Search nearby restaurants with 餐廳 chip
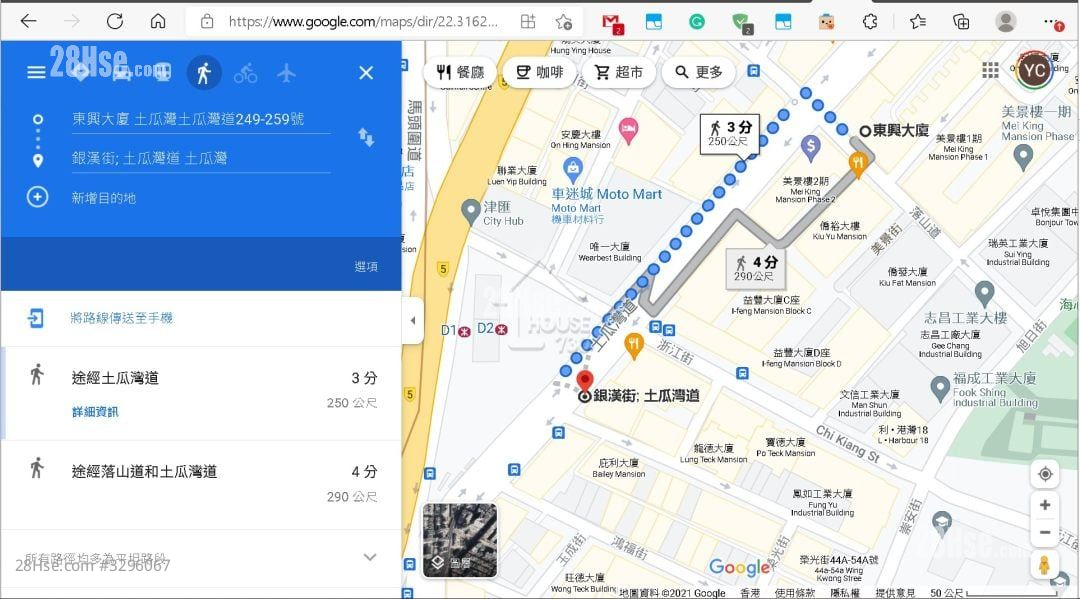The width and height of the screenshot is (1080, 599). coord(459,72)
